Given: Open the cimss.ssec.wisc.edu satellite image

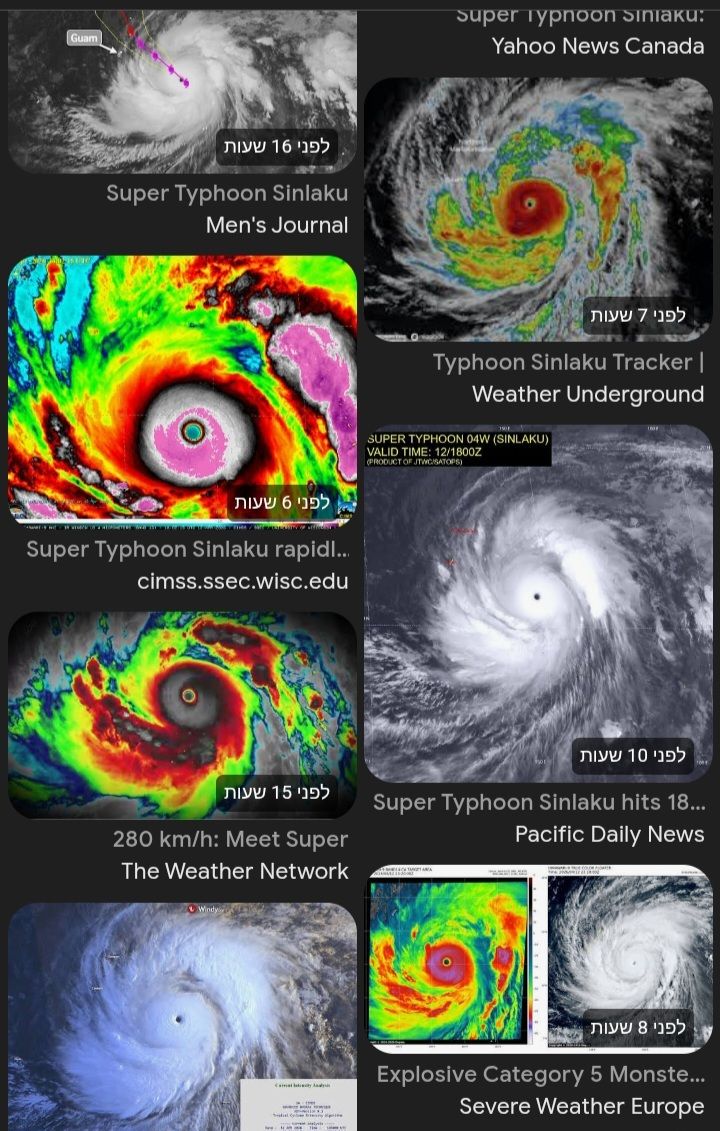Looking at the screenshot, I should tap(182, 390).
